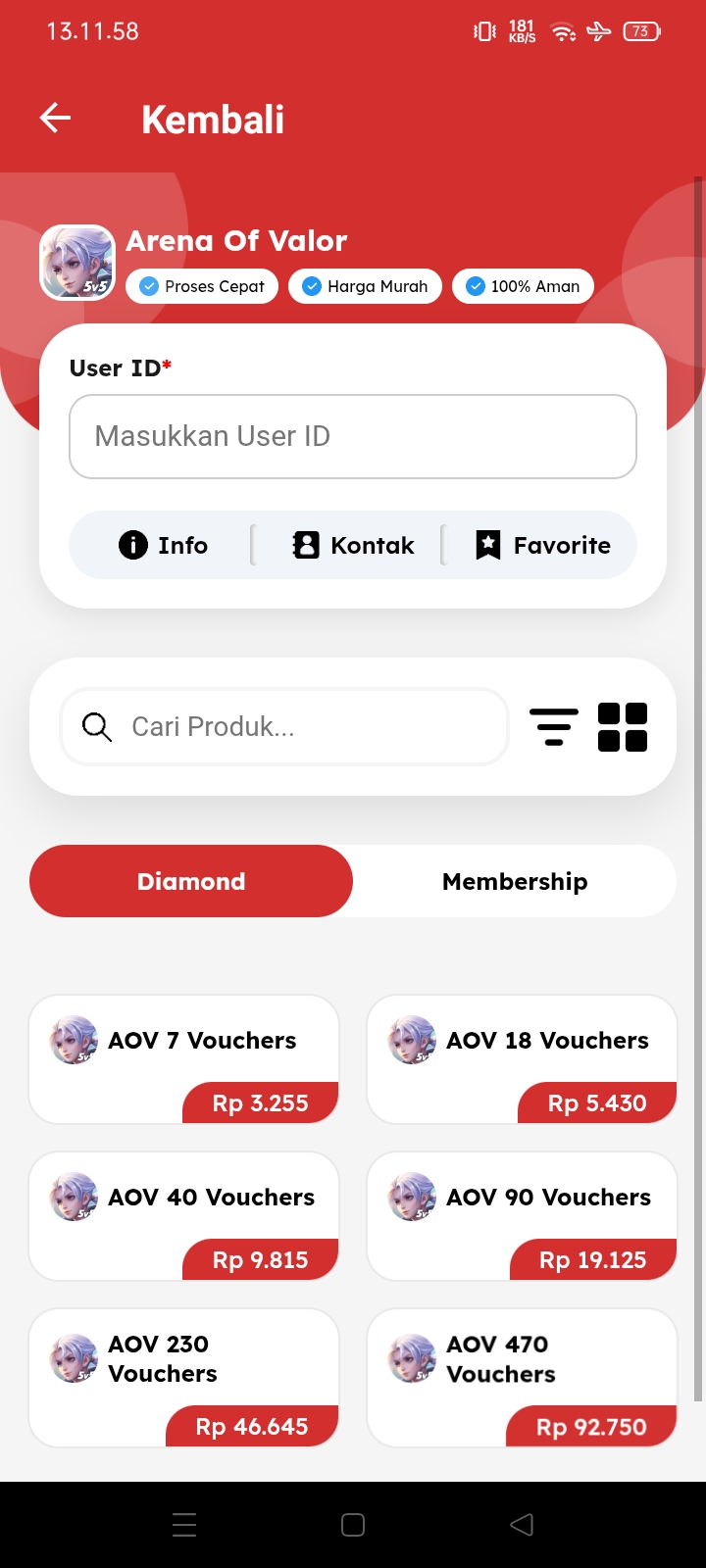706x1568 pixels.
Task: Select the Diamond tab
Action: click(191, 881)
